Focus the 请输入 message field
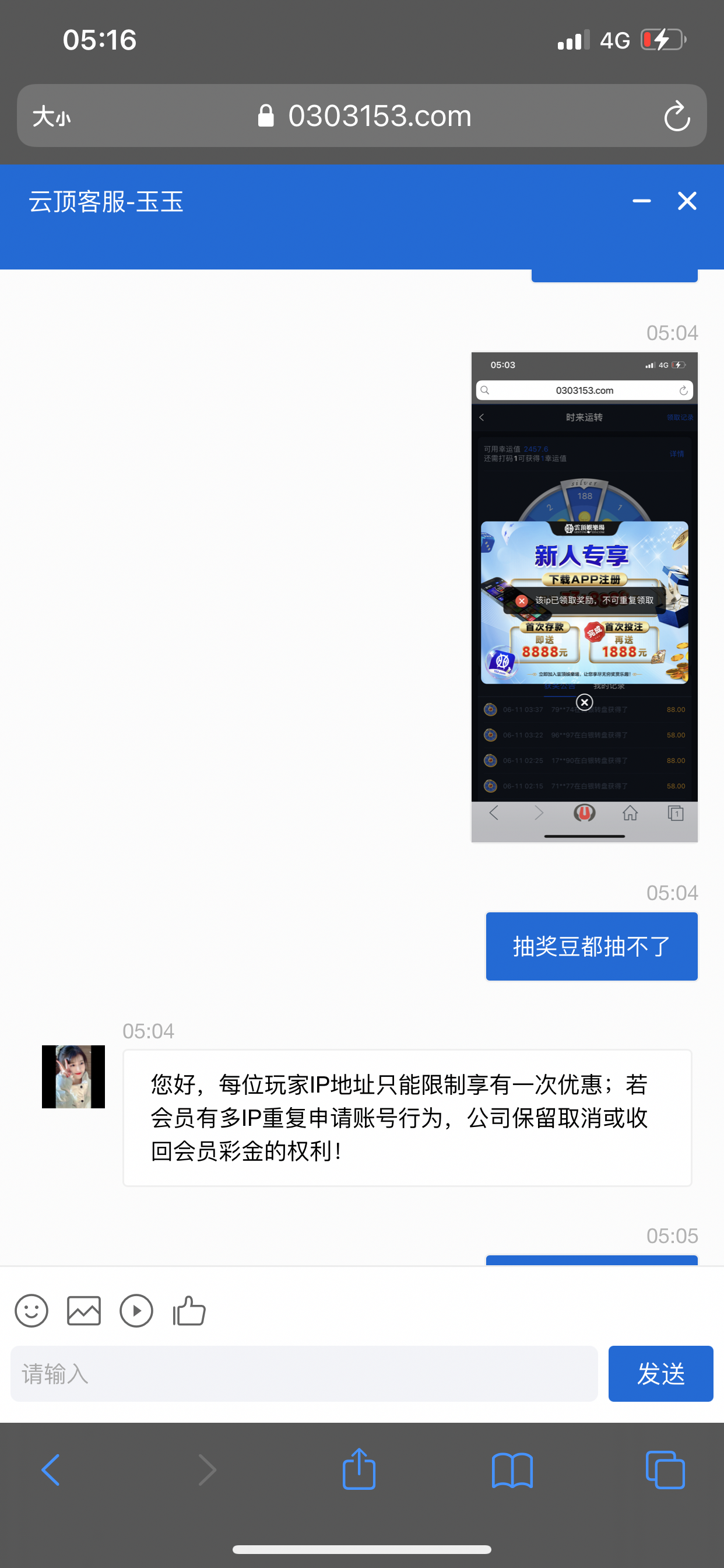The height and width of the screenshot is (1568, 724). 304,1374
